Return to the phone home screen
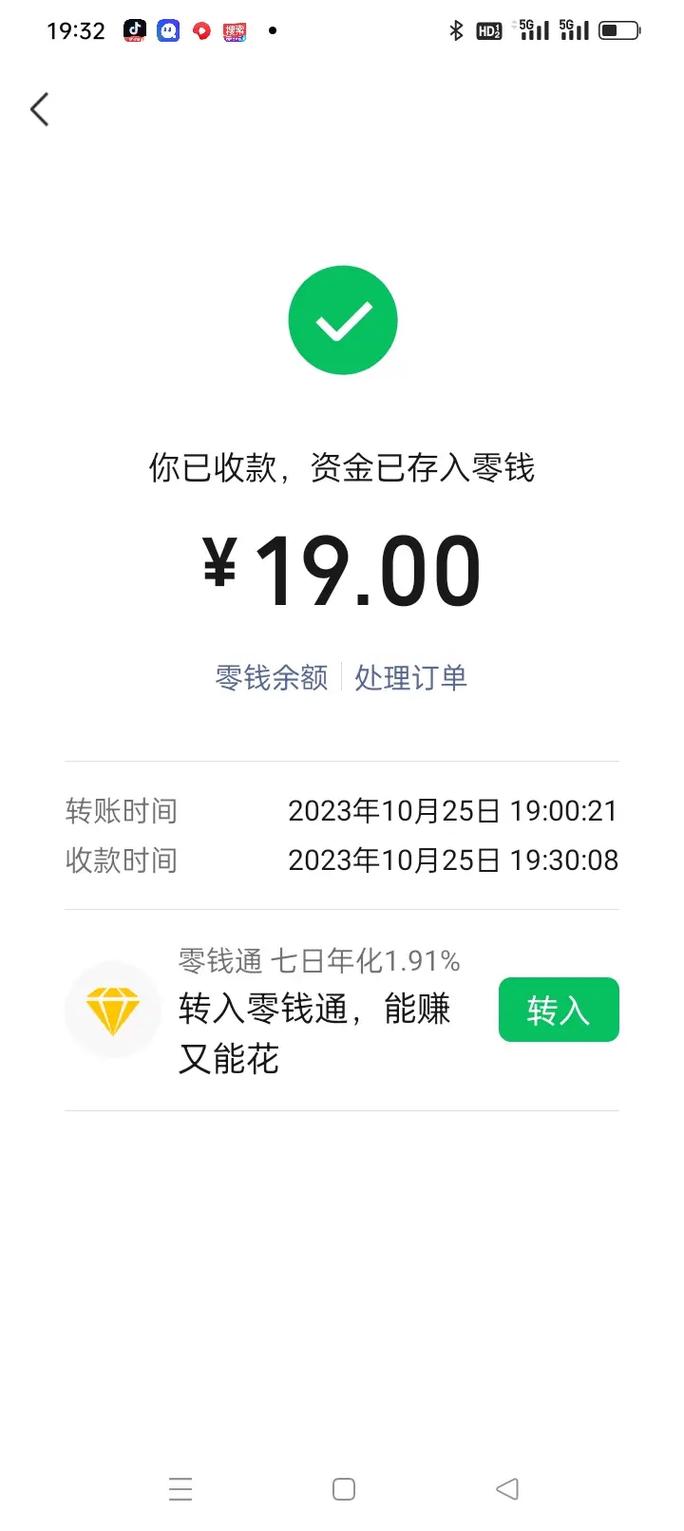 click(343, 1489)
